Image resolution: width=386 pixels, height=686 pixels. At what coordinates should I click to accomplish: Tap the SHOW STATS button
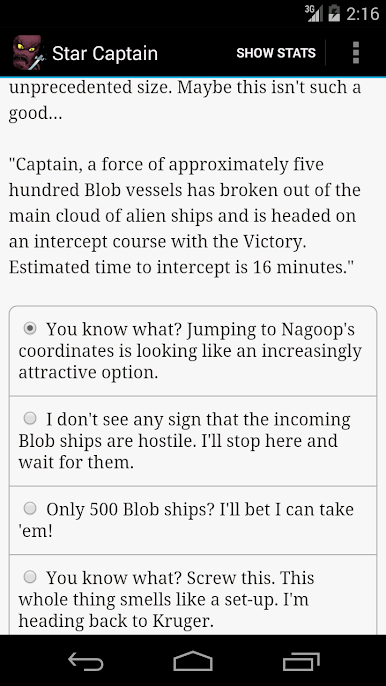[276, 53]
